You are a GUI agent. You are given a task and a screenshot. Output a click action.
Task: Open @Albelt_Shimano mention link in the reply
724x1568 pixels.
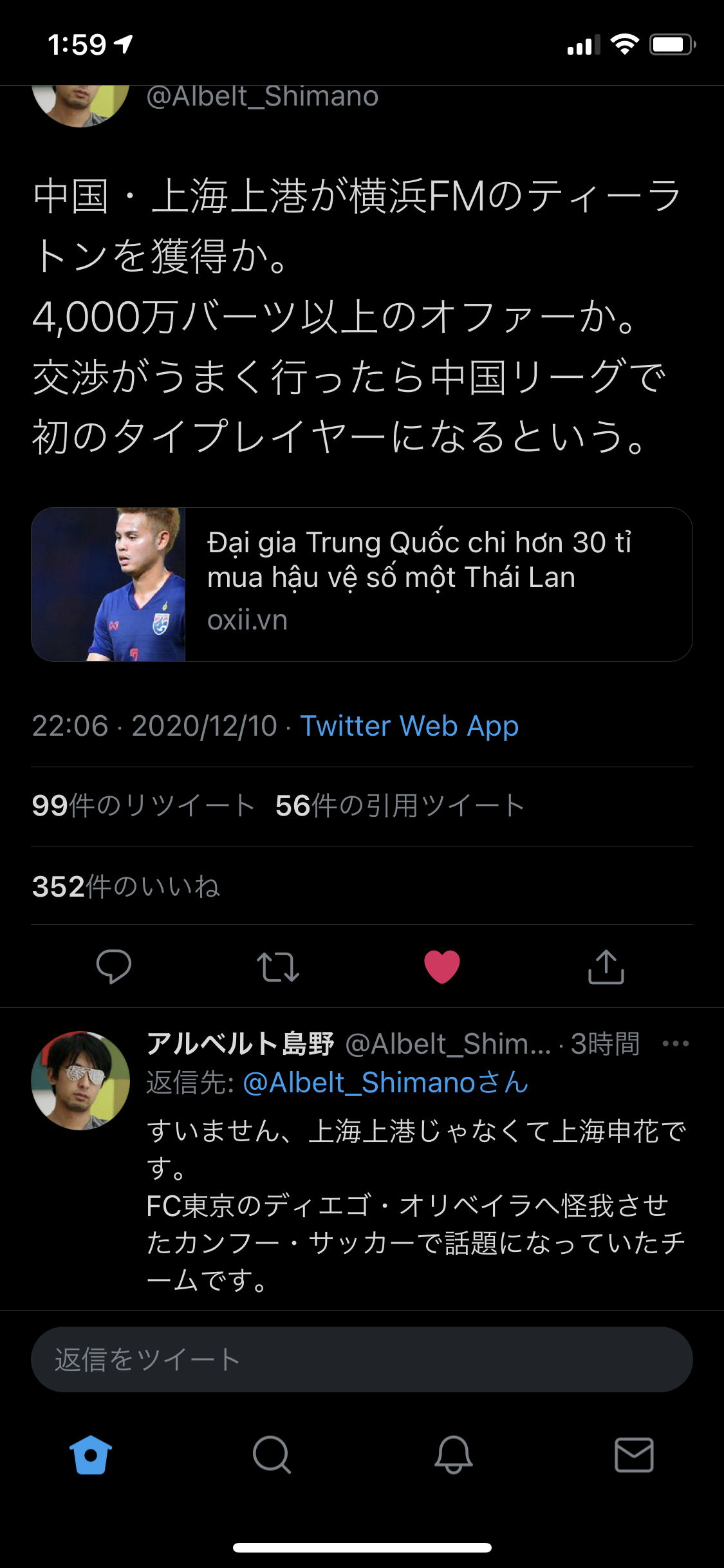(385, 1083)
